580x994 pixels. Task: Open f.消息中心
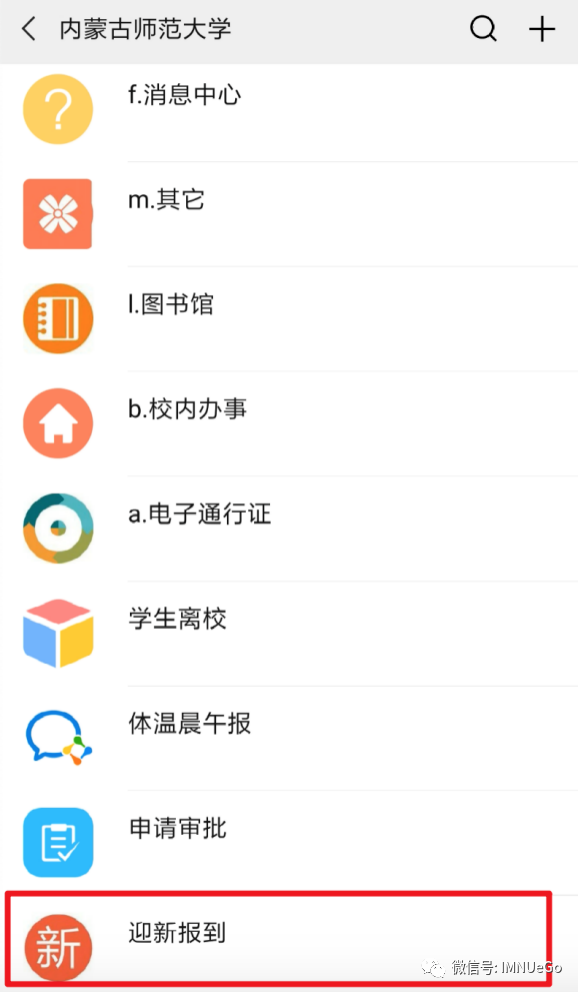(290, 110)
